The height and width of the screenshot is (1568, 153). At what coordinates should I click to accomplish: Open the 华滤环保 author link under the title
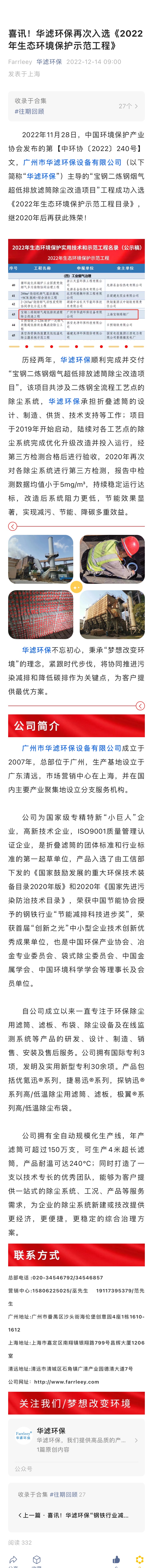(49, 61)
